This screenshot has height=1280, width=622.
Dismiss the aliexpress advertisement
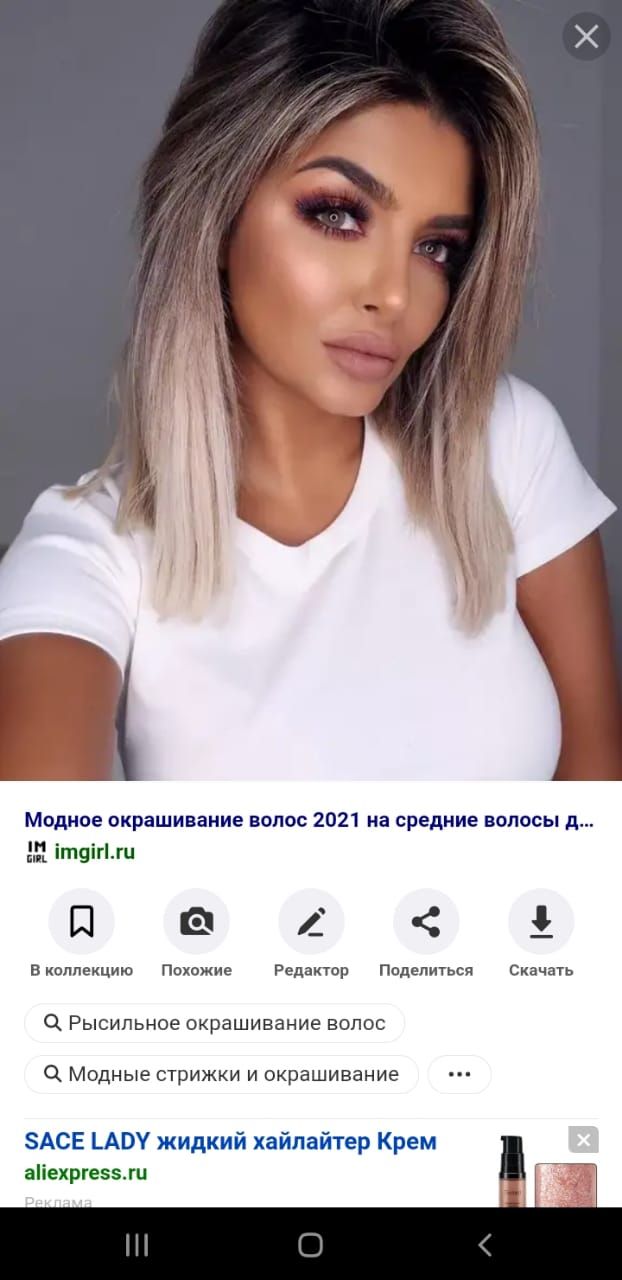coord(583,1139)
